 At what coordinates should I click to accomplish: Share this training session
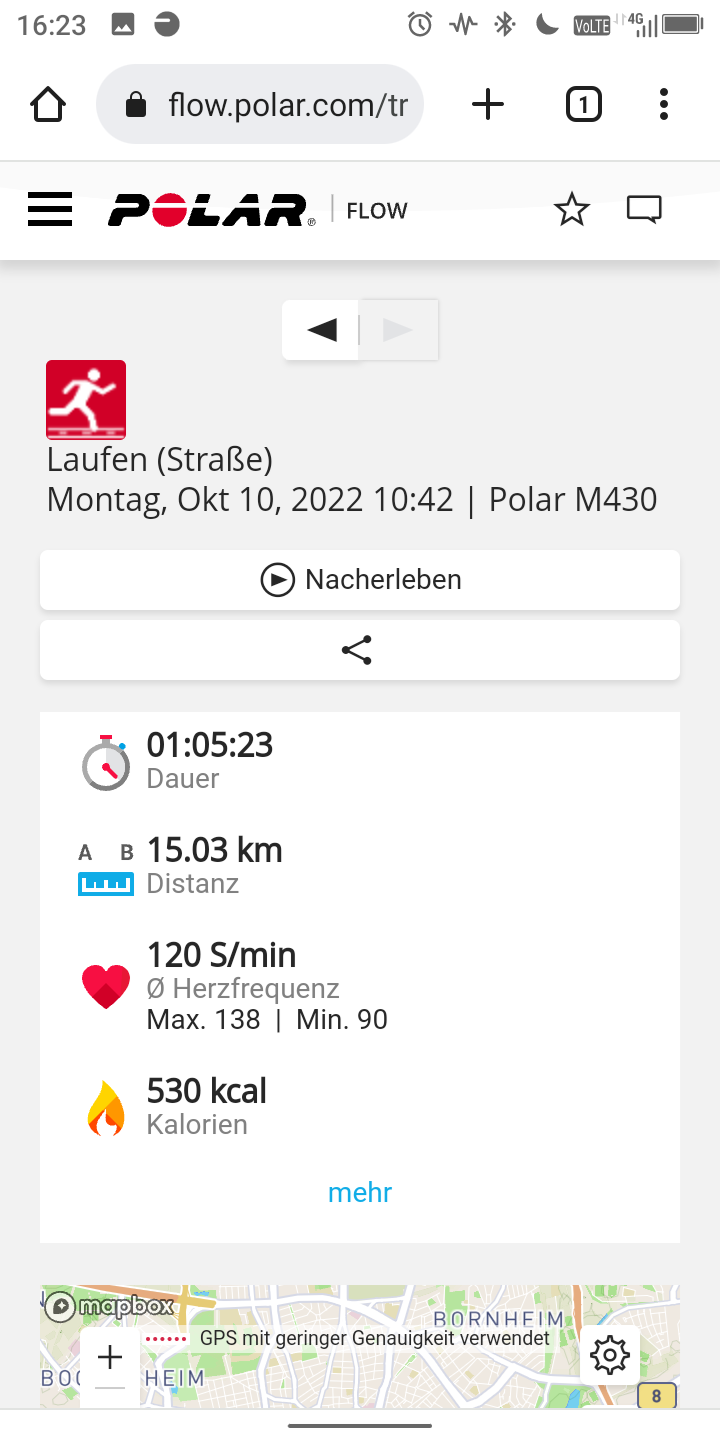(360, 650)
